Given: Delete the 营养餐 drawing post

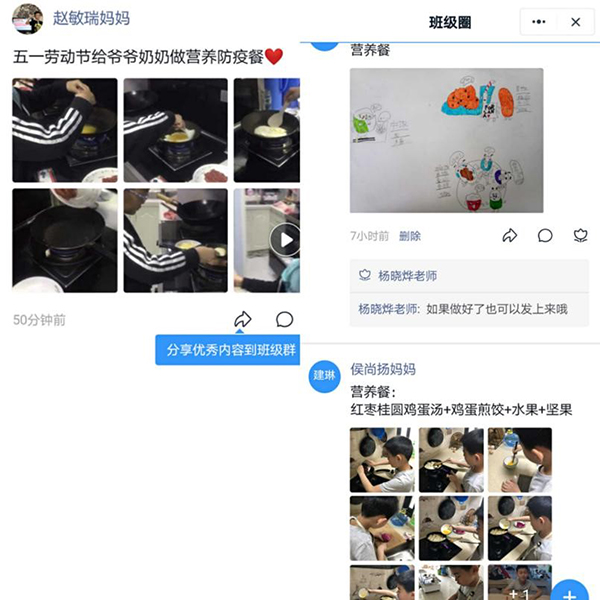Looking at the screenshot, I should point(410,236).
